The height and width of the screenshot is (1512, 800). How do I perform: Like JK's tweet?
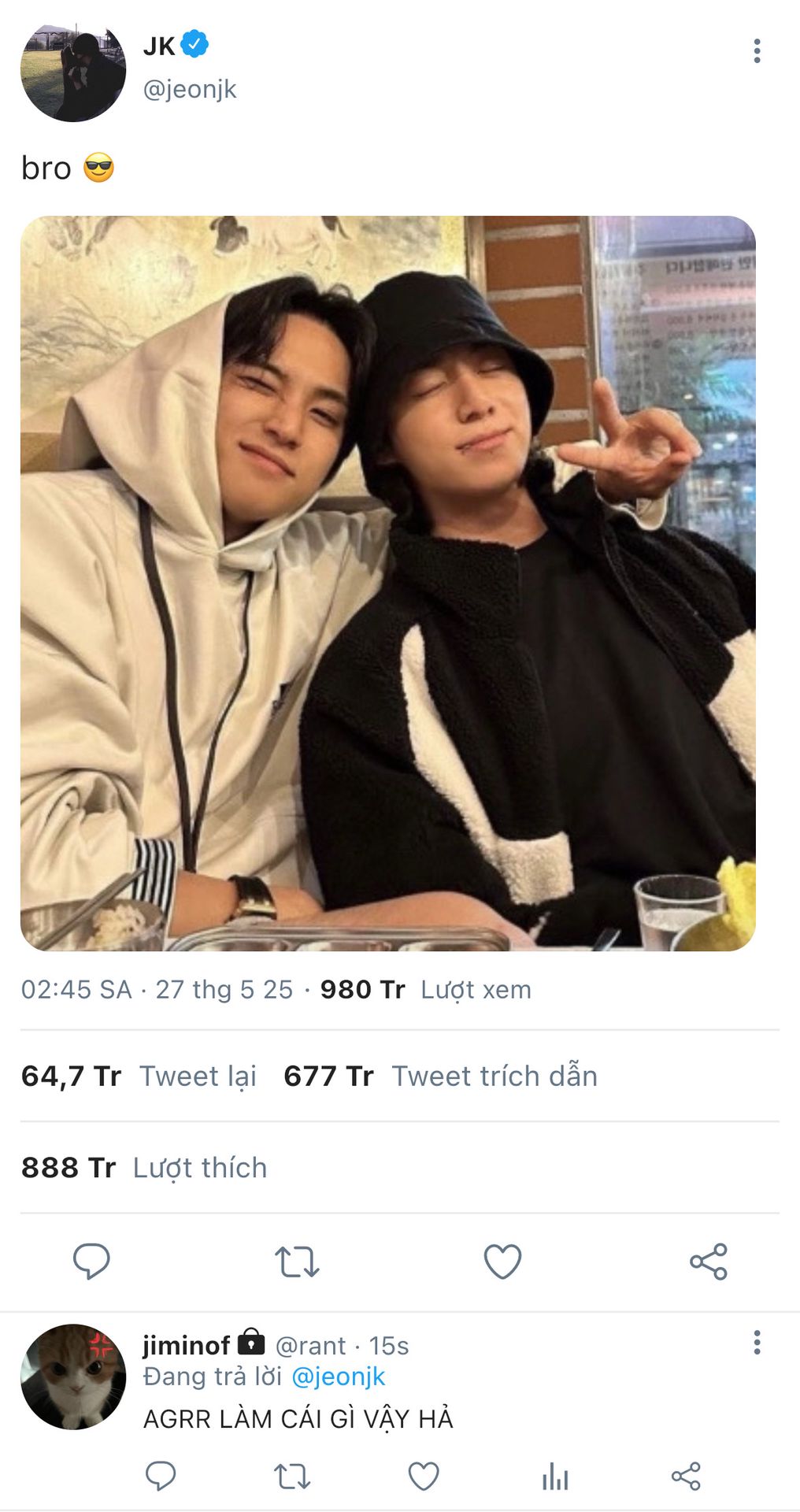coord(502,1262)
